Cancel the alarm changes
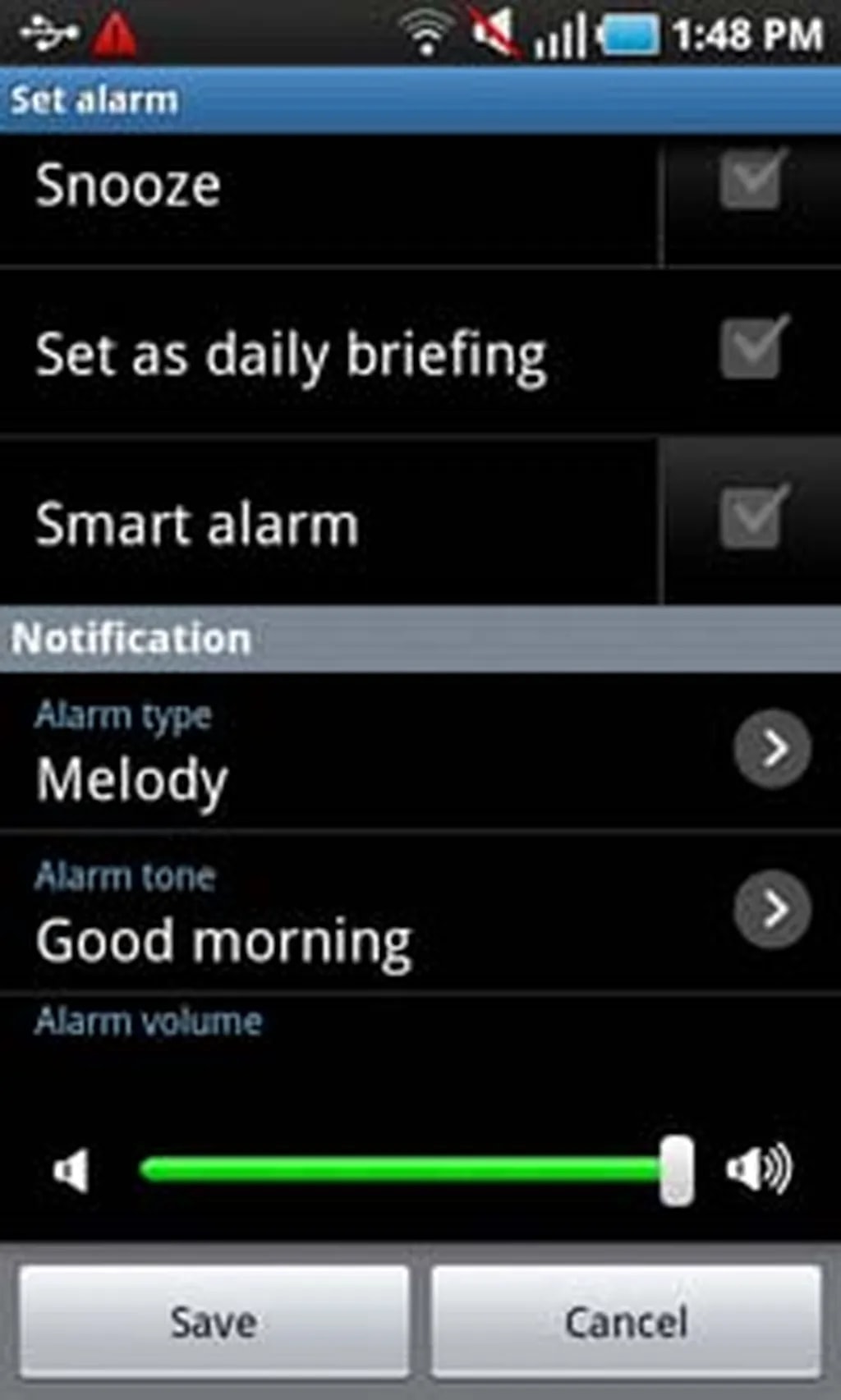Image resolution: width=841 pixels, height=1400 pixels. point(626,1321)
